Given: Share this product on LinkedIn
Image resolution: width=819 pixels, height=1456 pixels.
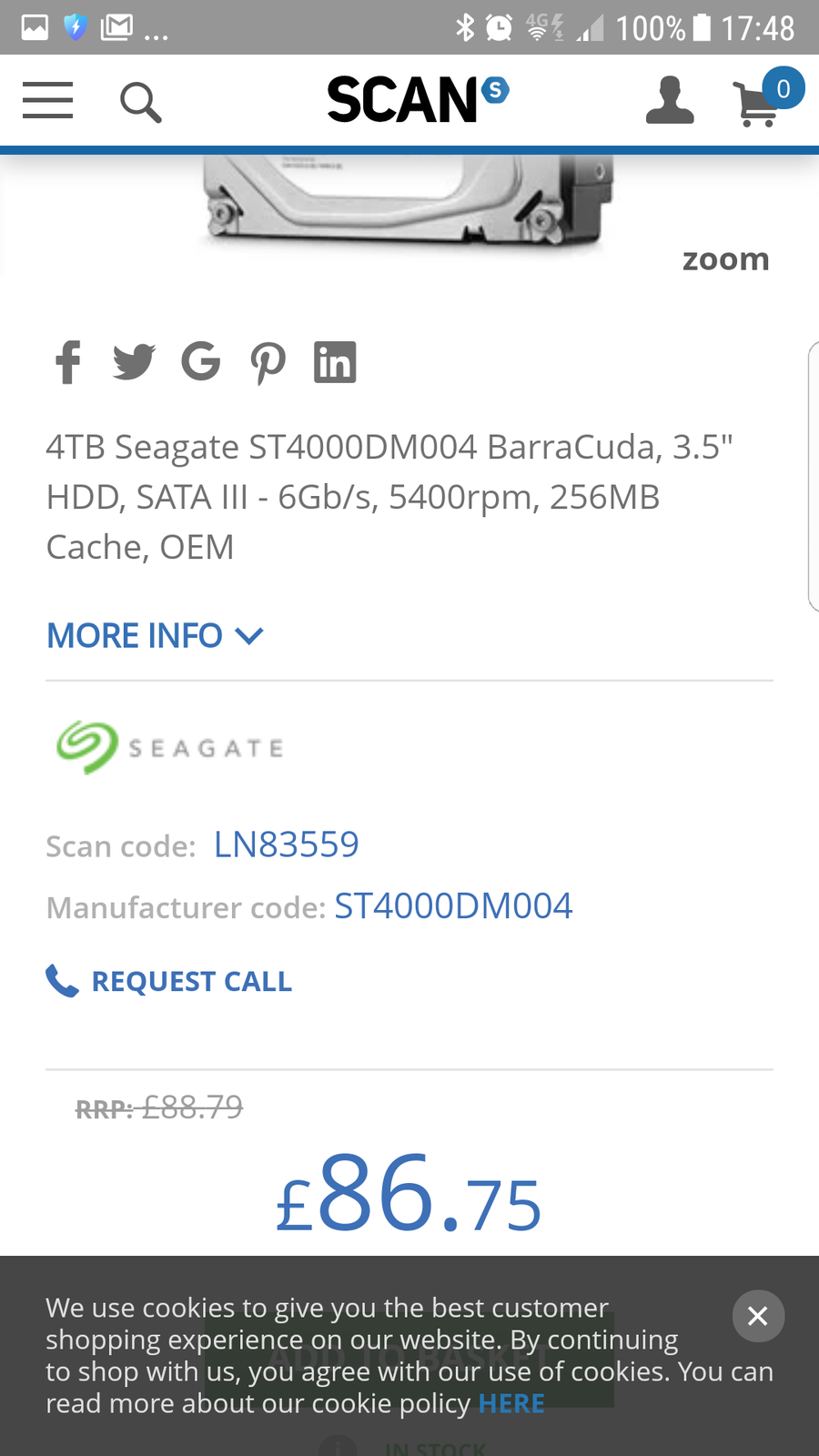Looking at the screenshot, I should [335, 362].
